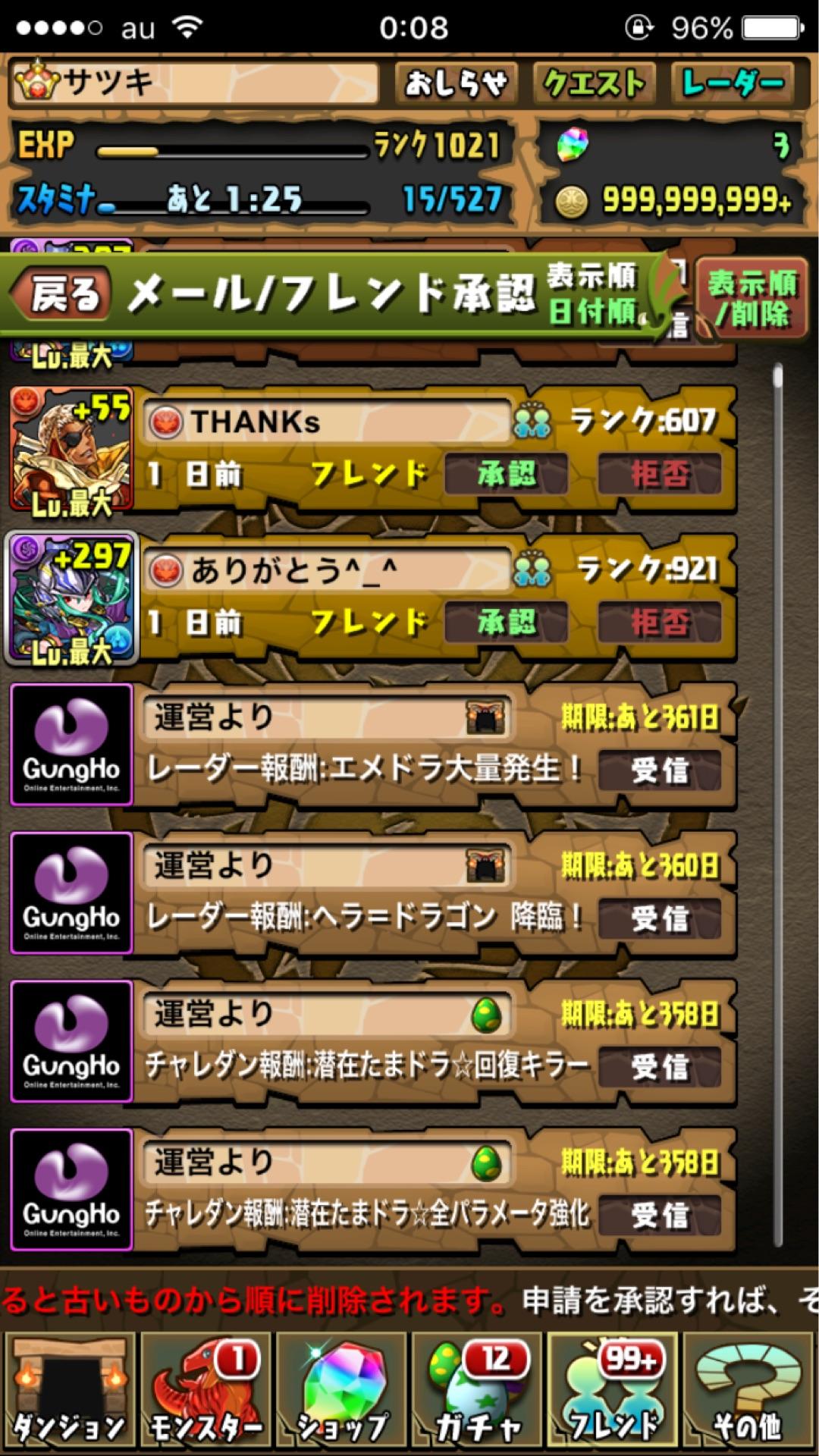
Task: Accept エメドラ大量発生 reward via 受信
Action: click(x=661, y=770)
